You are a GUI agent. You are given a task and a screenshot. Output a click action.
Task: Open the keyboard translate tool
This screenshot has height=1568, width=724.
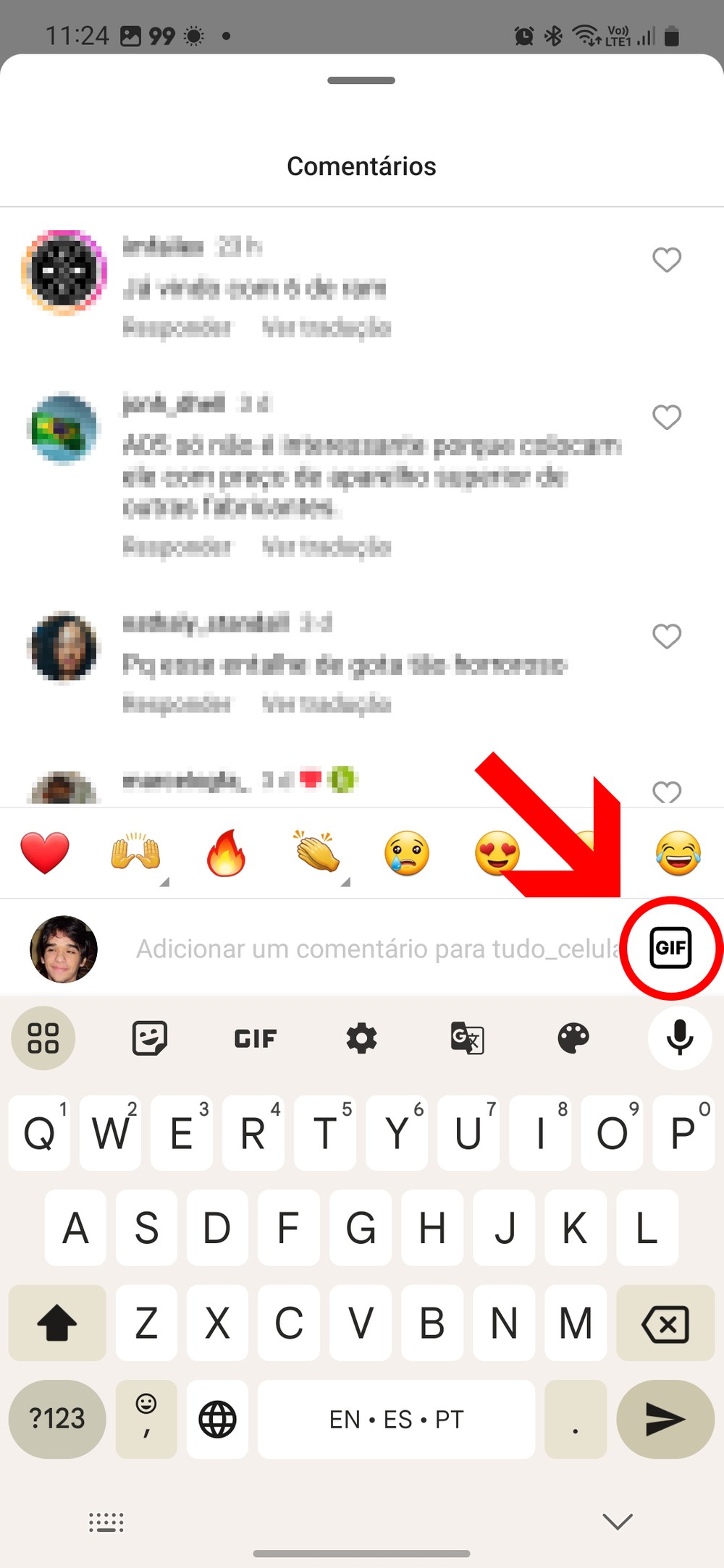(467, 1038)
